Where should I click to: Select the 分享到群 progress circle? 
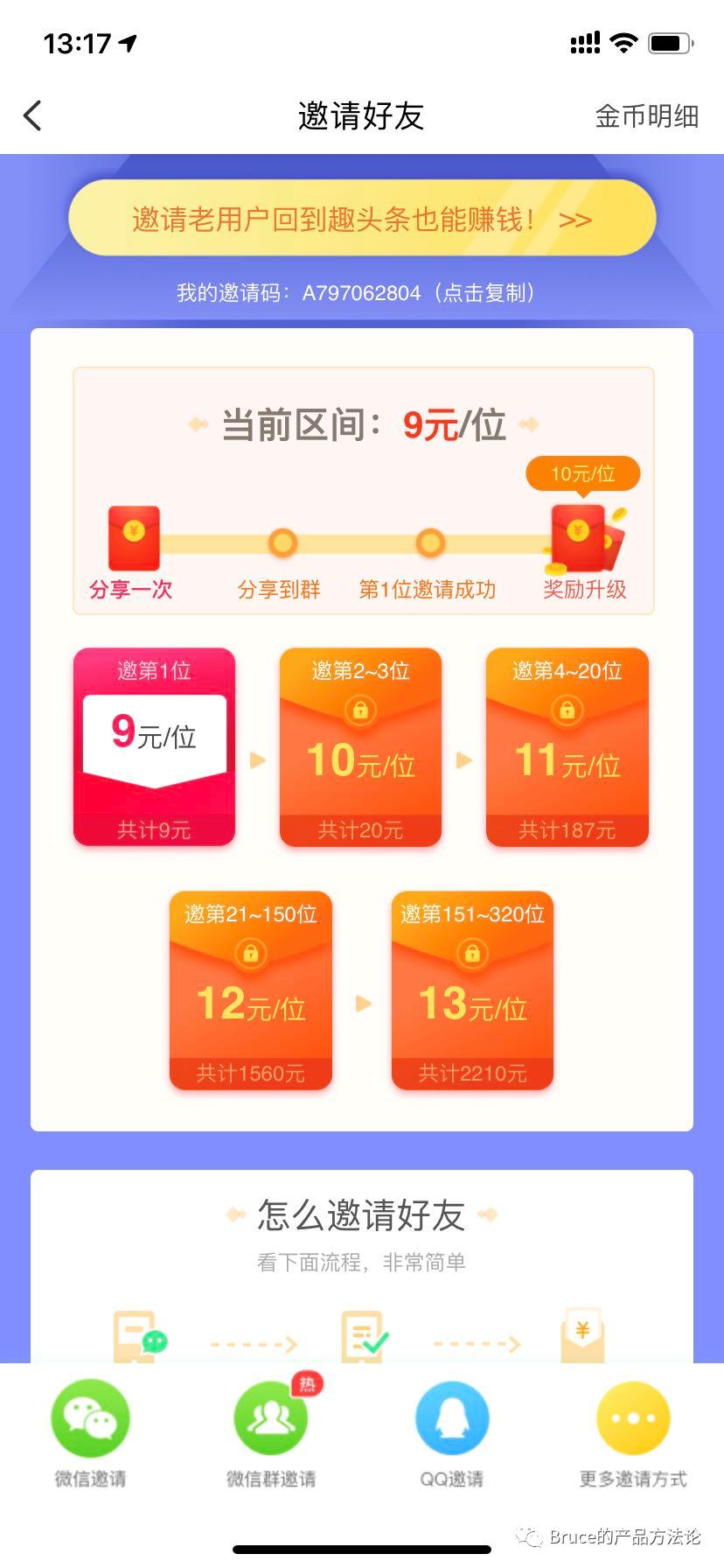(282, 542)
